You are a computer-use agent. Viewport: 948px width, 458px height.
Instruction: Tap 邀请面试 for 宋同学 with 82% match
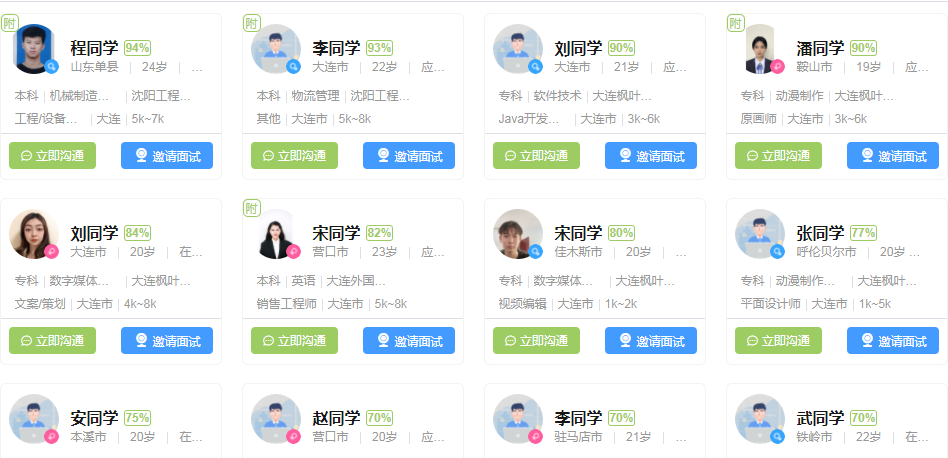point(409,341)
